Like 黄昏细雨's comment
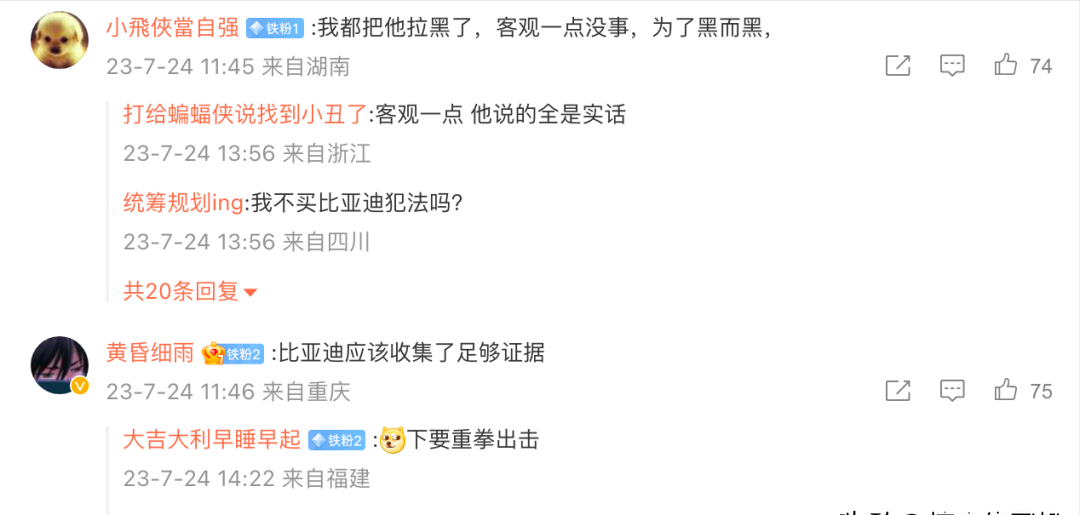This screenshot has height=515, width=1080. pos(1006,391)
